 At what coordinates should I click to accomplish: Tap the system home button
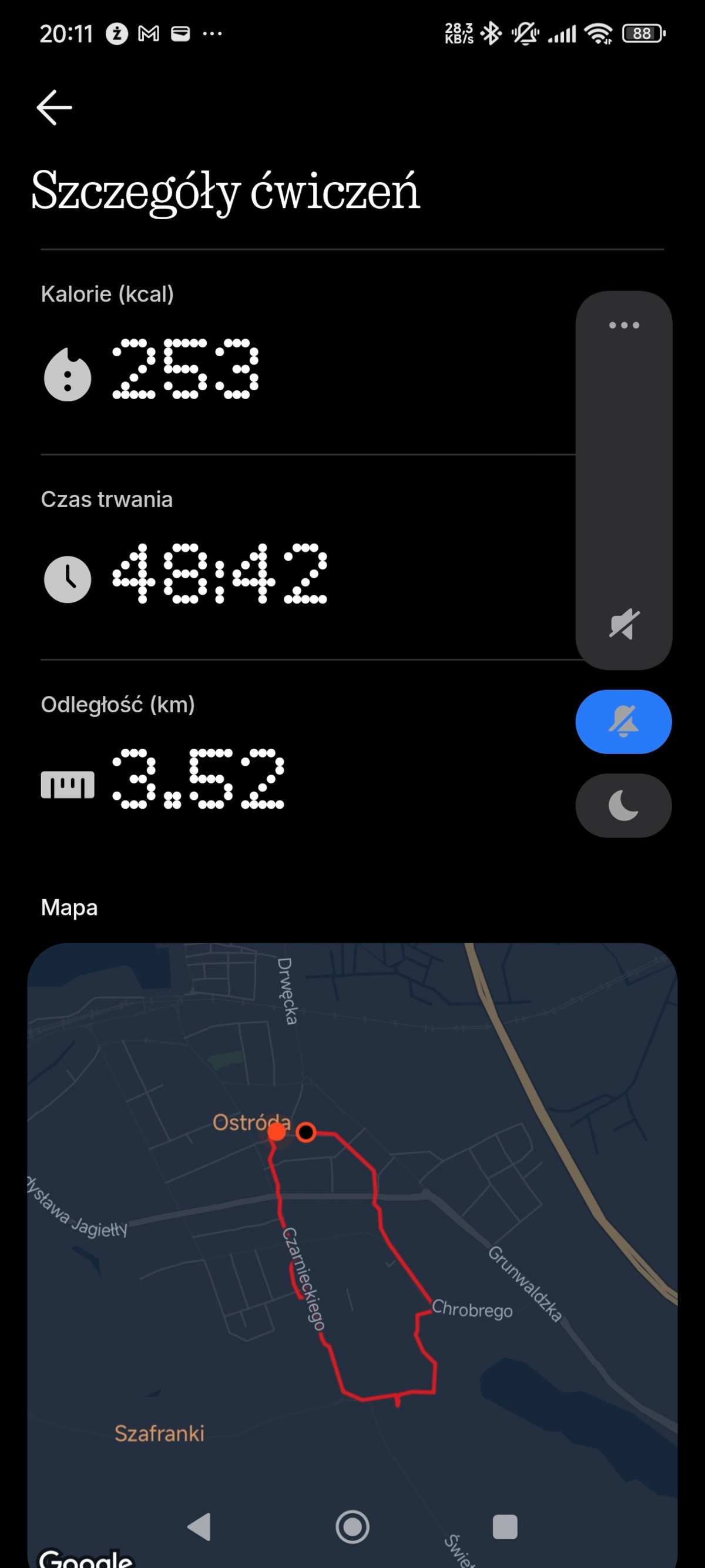coord(352,1527)
